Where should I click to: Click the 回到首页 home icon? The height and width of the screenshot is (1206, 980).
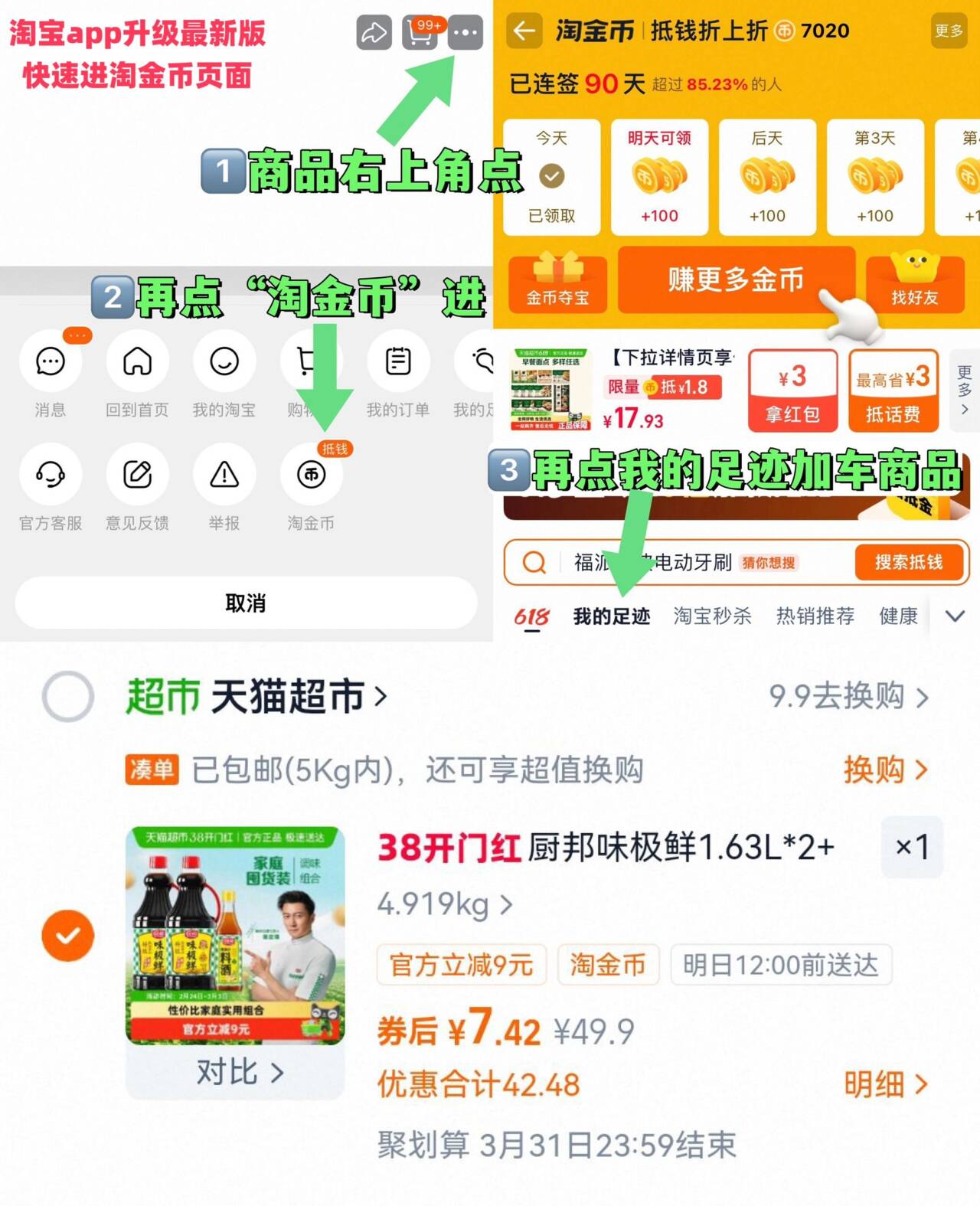point(136,361)
